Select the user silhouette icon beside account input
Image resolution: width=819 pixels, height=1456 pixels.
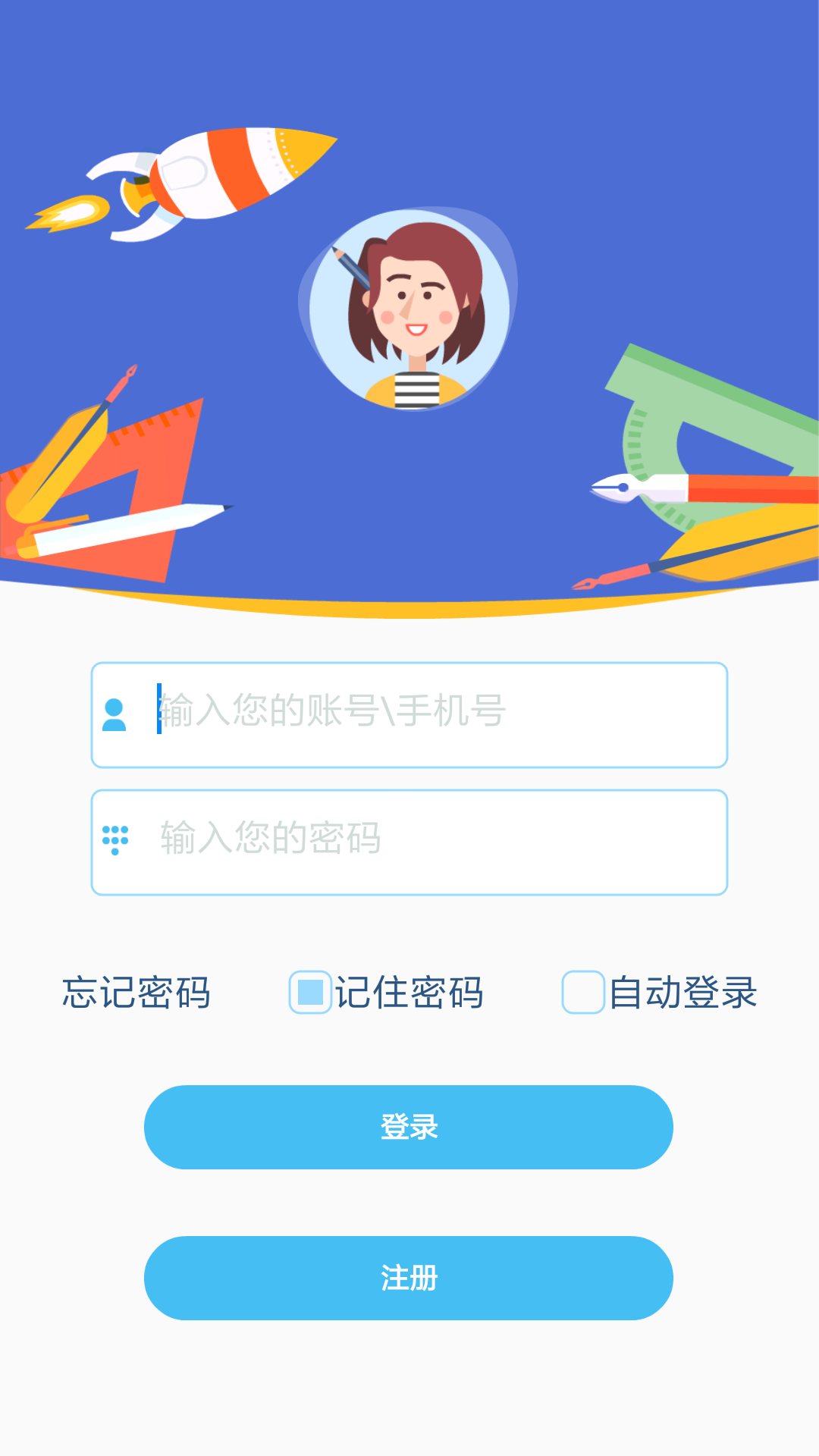(115, 713)
